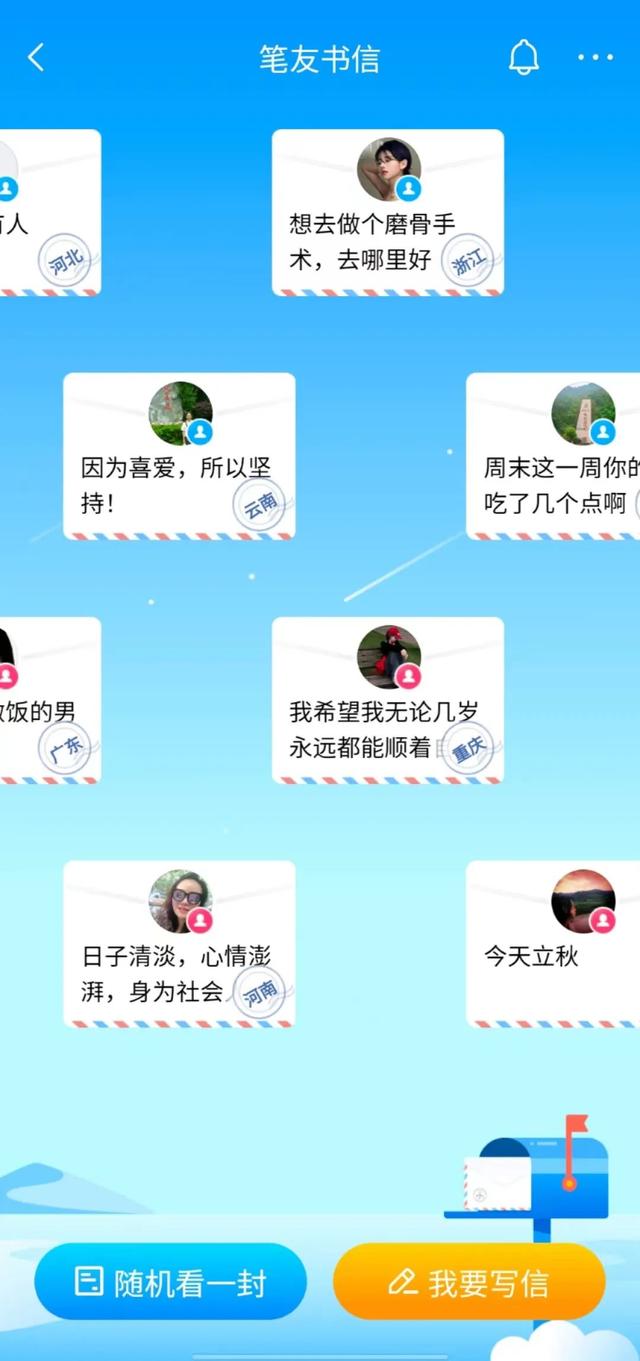
Task: Go back using the arrow
Action: tap(36, 58)
